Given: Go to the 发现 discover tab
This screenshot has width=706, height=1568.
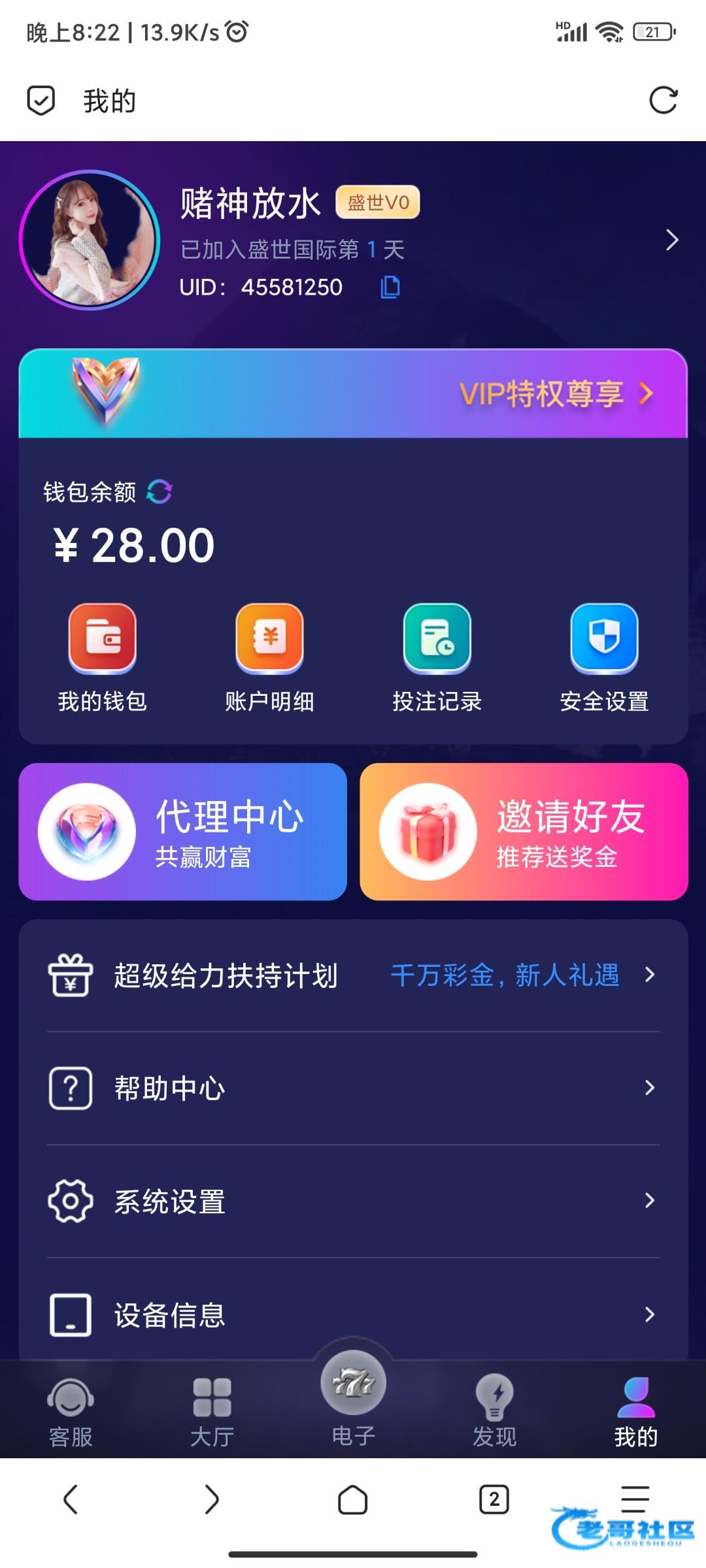Looking at the screenshot, I should tap(495, 1411).
